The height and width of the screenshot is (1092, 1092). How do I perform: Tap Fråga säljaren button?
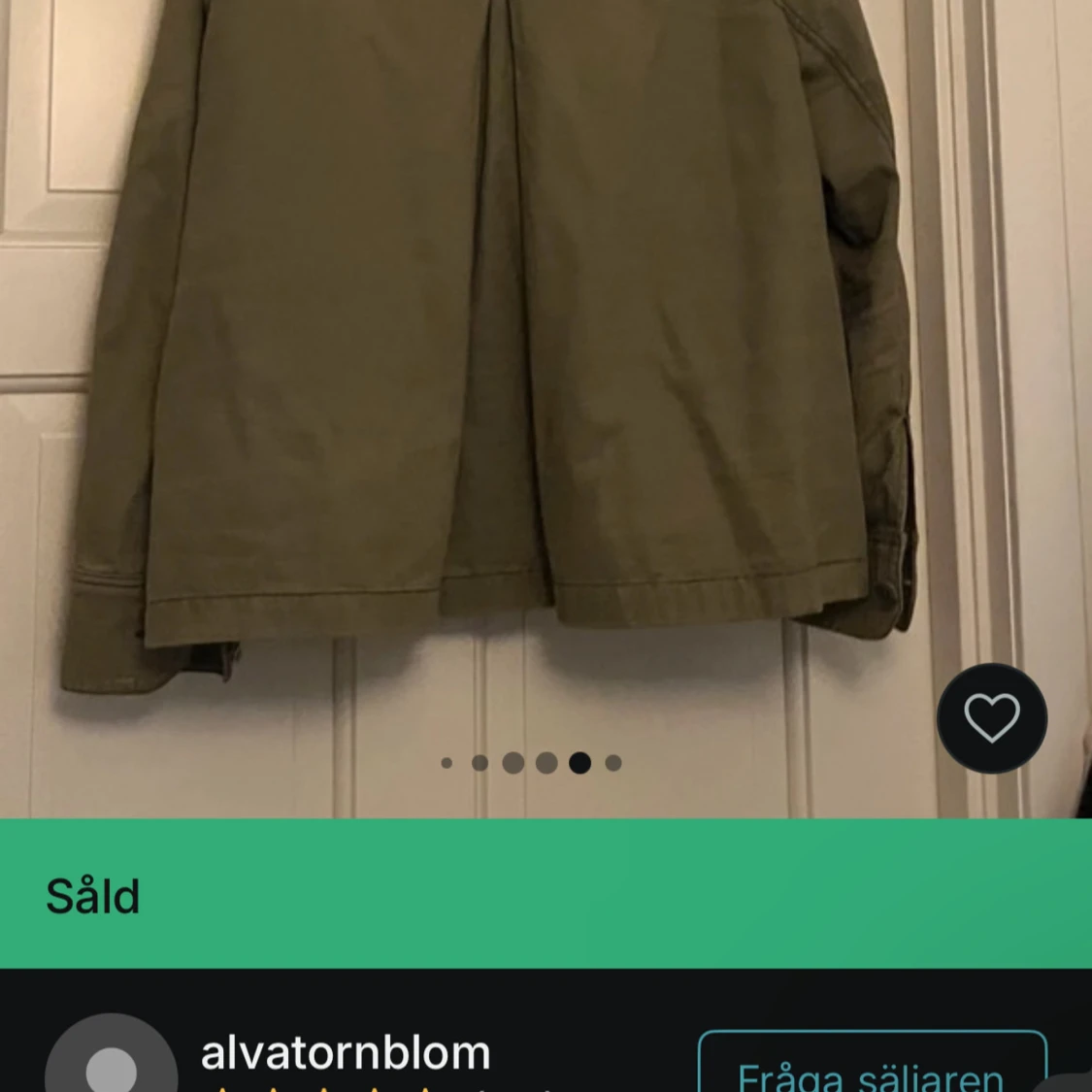click(871, 1066)
